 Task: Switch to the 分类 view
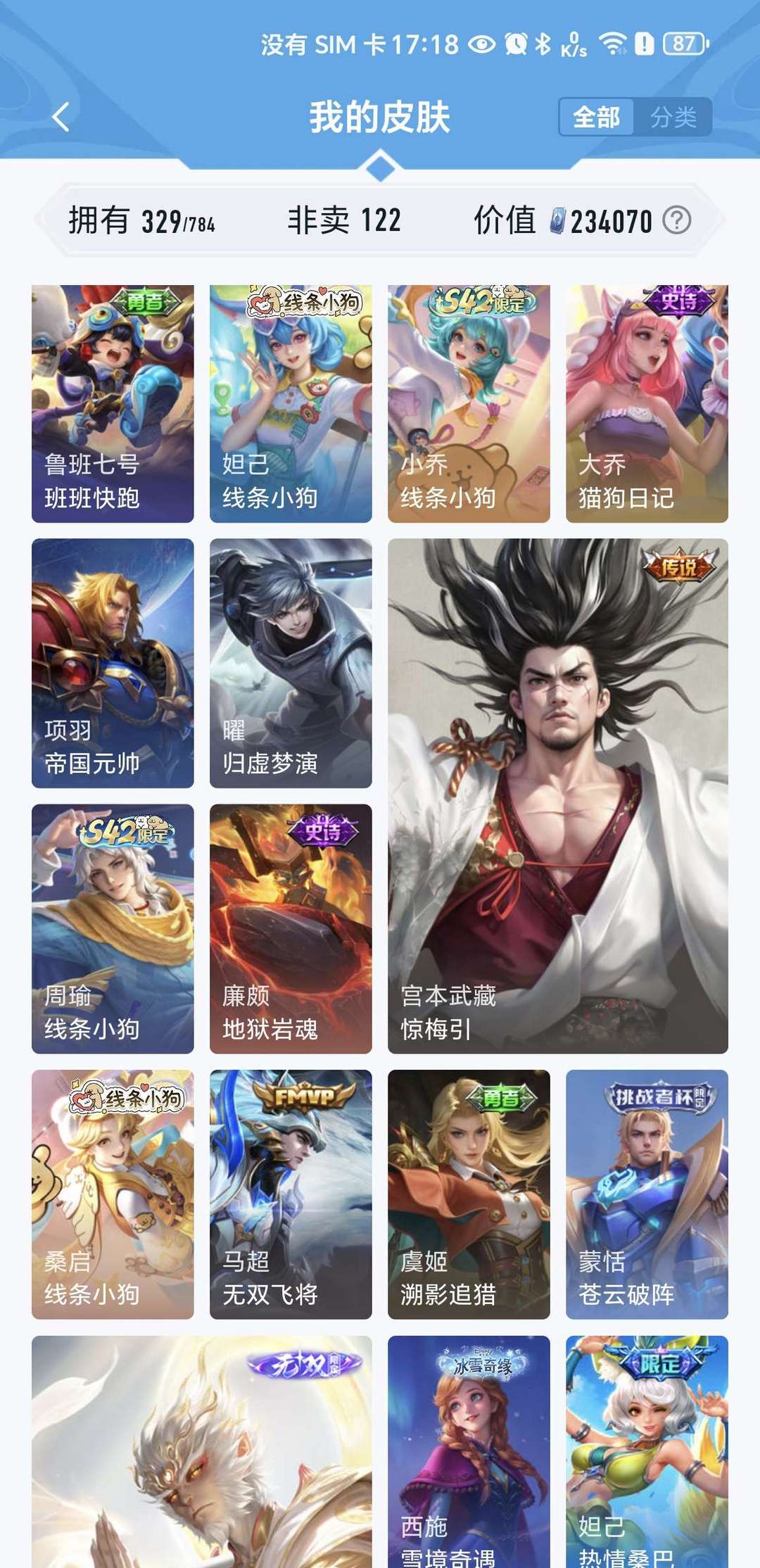(673, 117)
